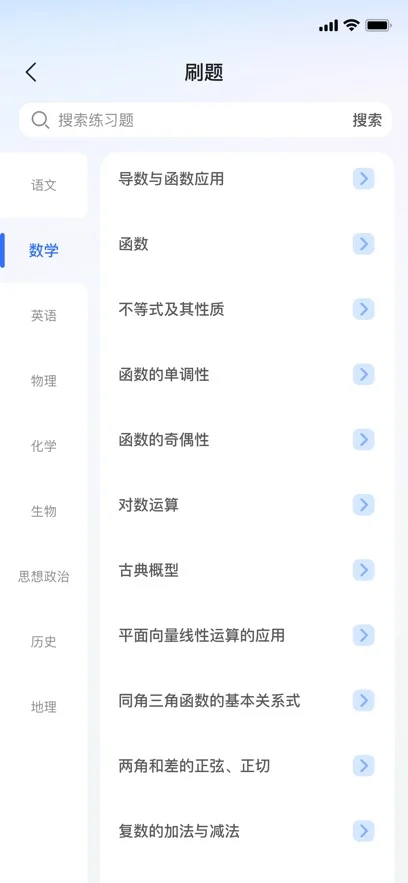The image size is (408, 883).
Task: Open 导数与函数应用 exercises
Action: point(247,179)
